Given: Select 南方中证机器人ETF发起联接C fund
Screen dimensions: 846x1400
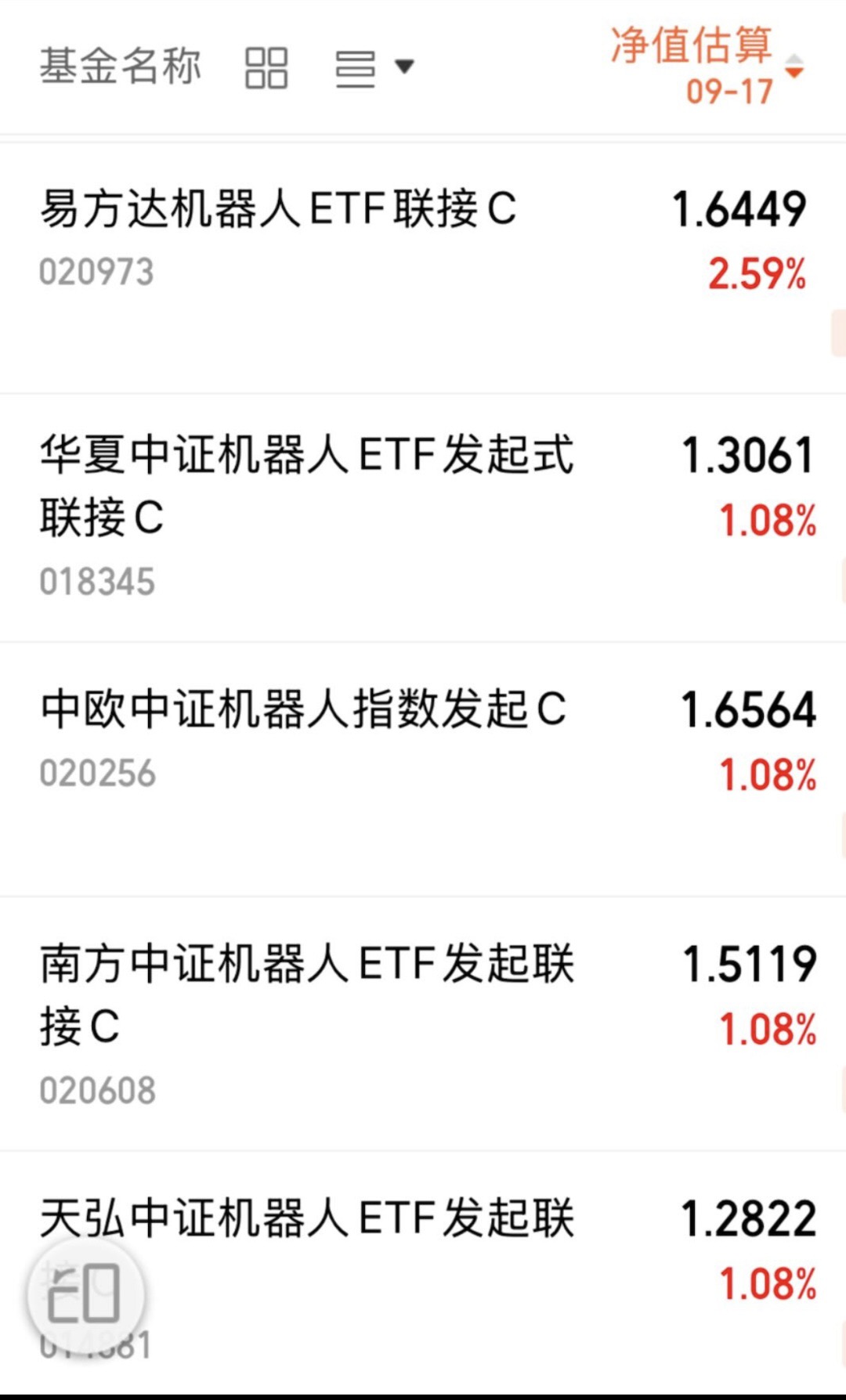Looking at the screenshot, I should 423,1024.
